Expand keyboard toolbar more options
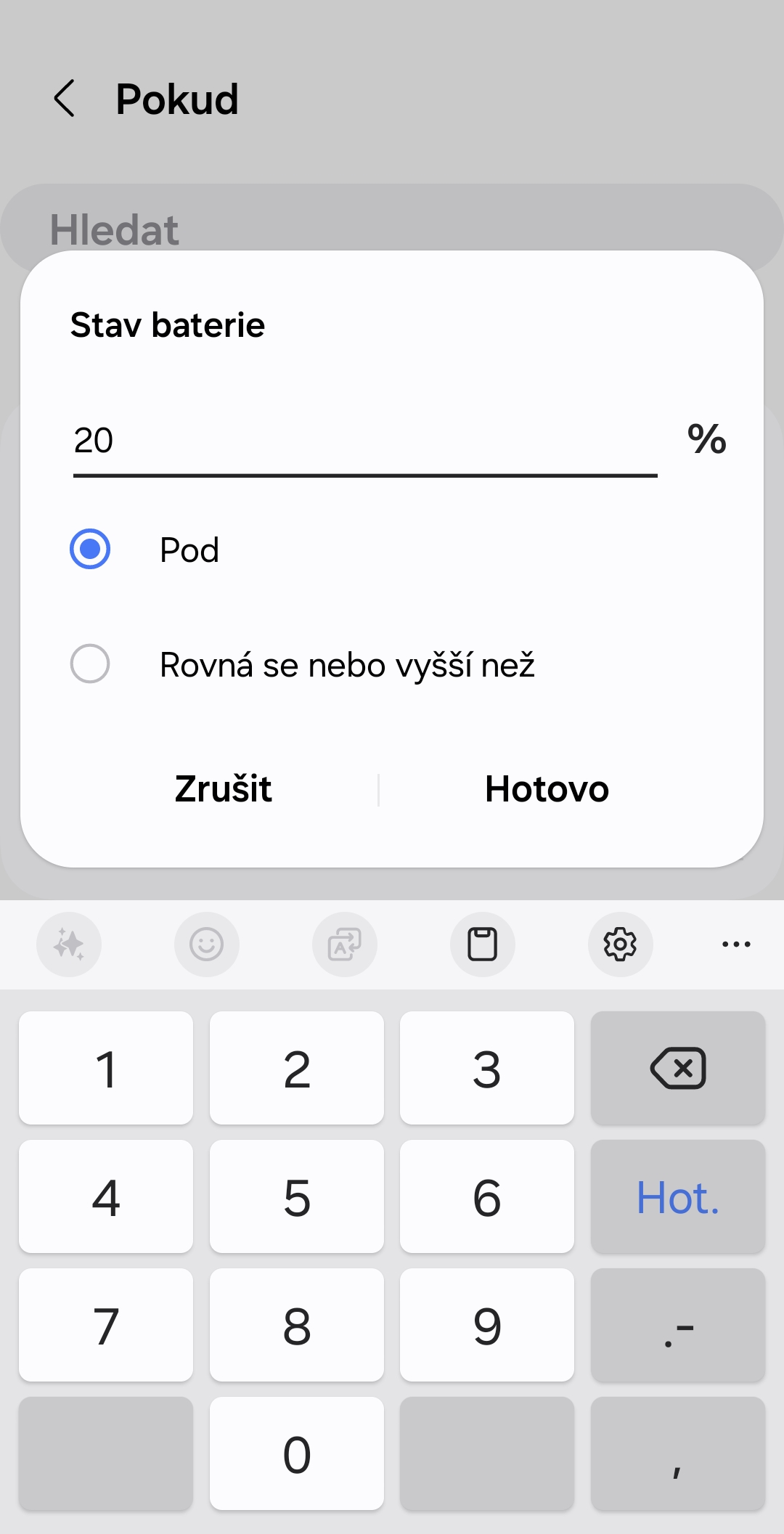Screen dimensions: 784x1534 click(736, 945)
